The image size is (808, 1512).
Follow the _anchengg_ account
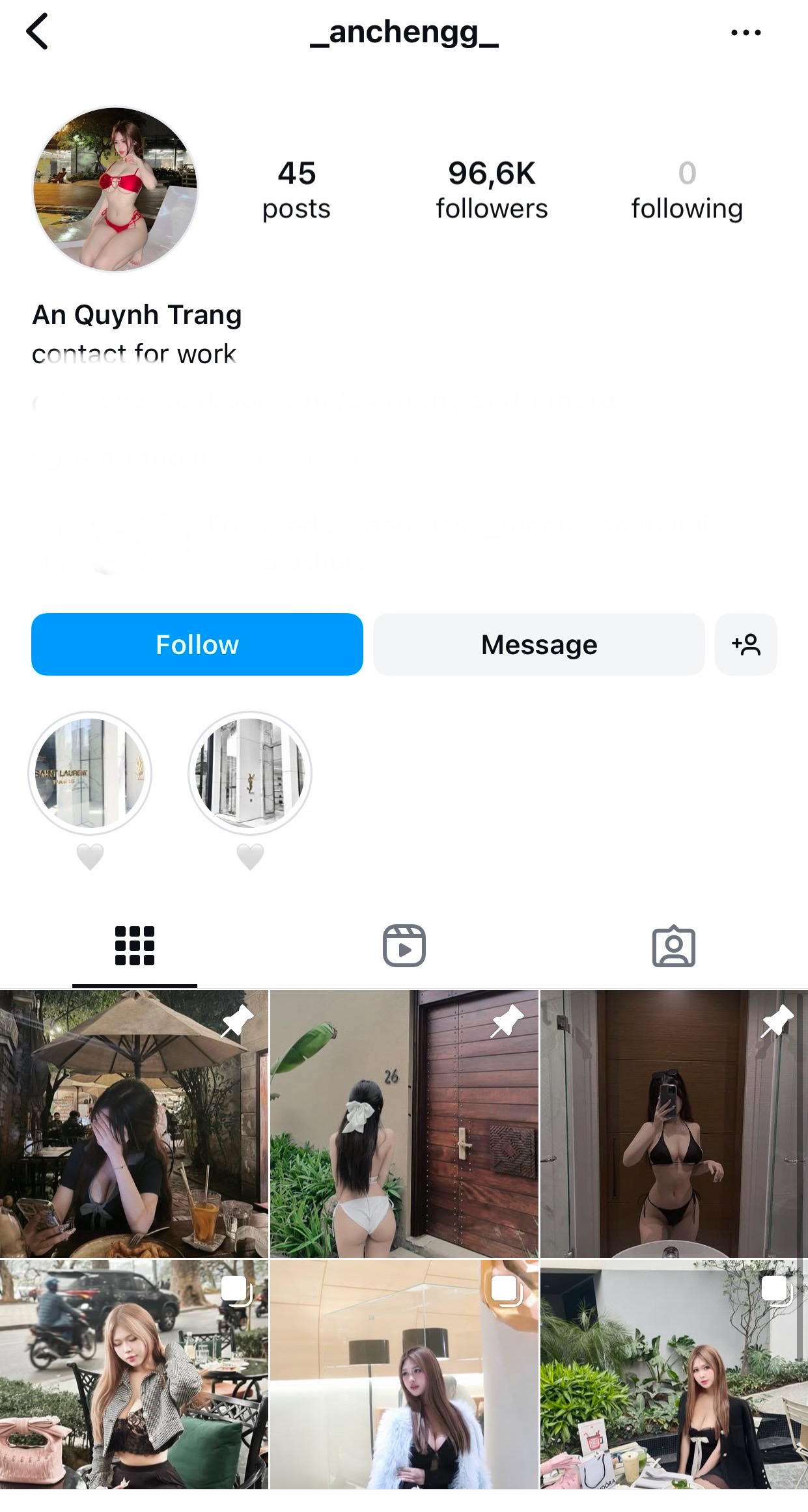pos(197,644)
